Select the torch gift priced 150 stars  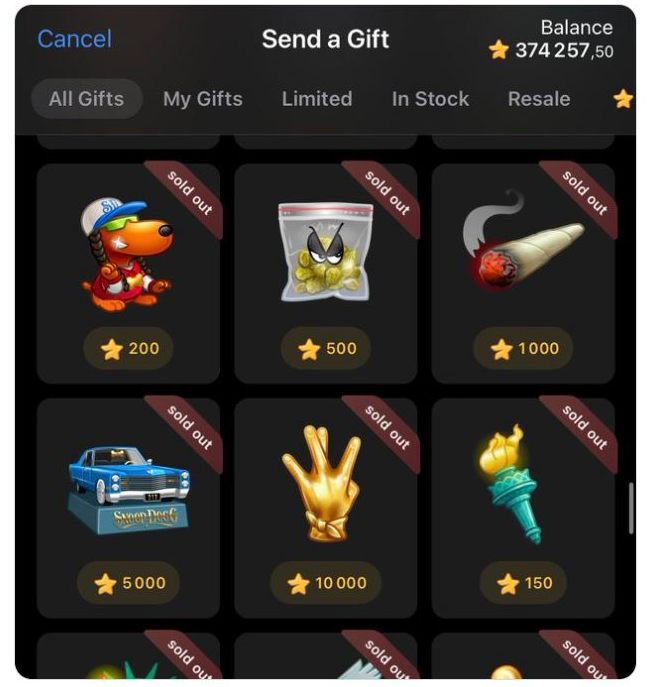pos(523,505)
